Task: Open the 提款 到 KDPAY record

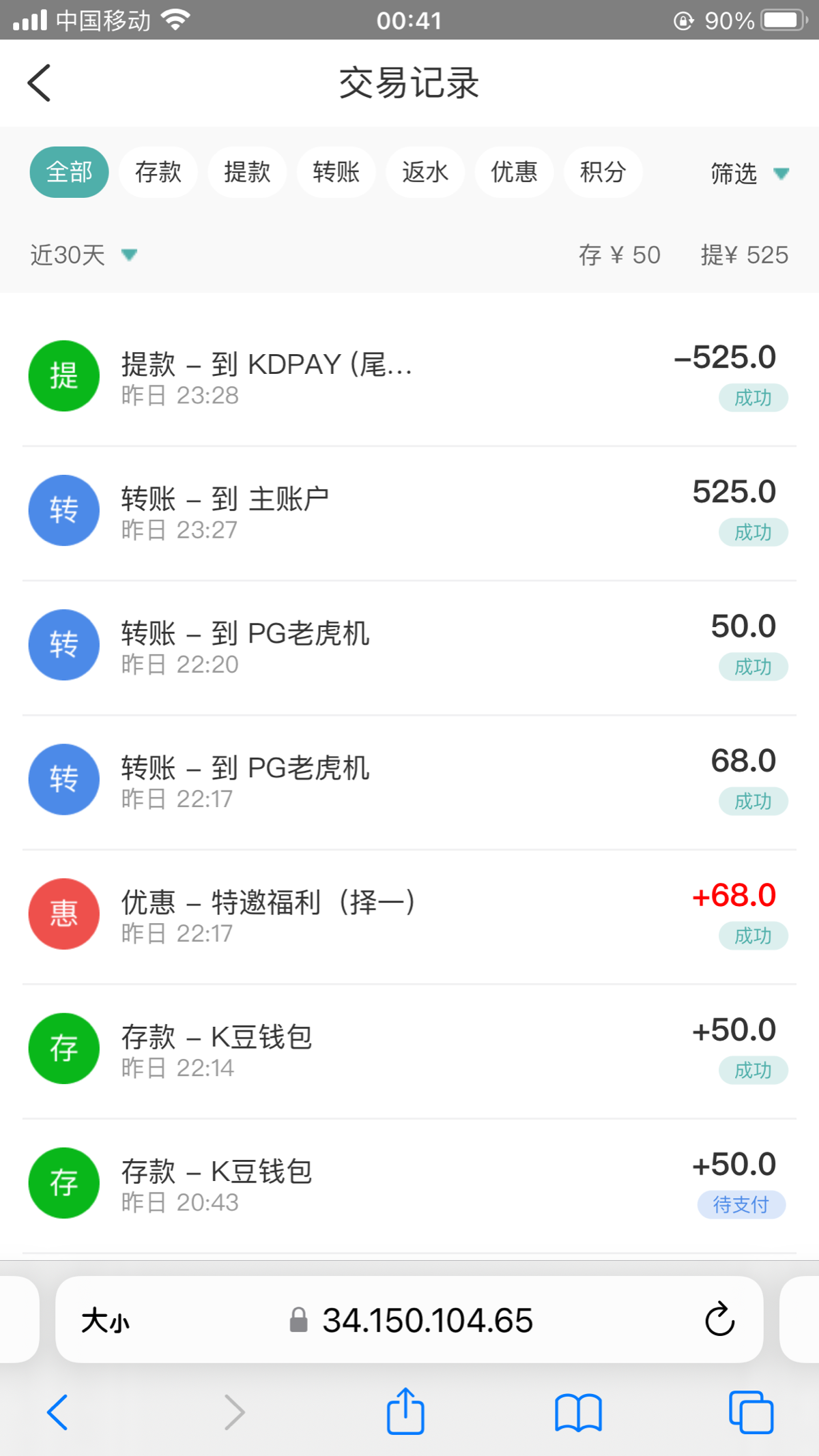Action: (x=409, y=377)
